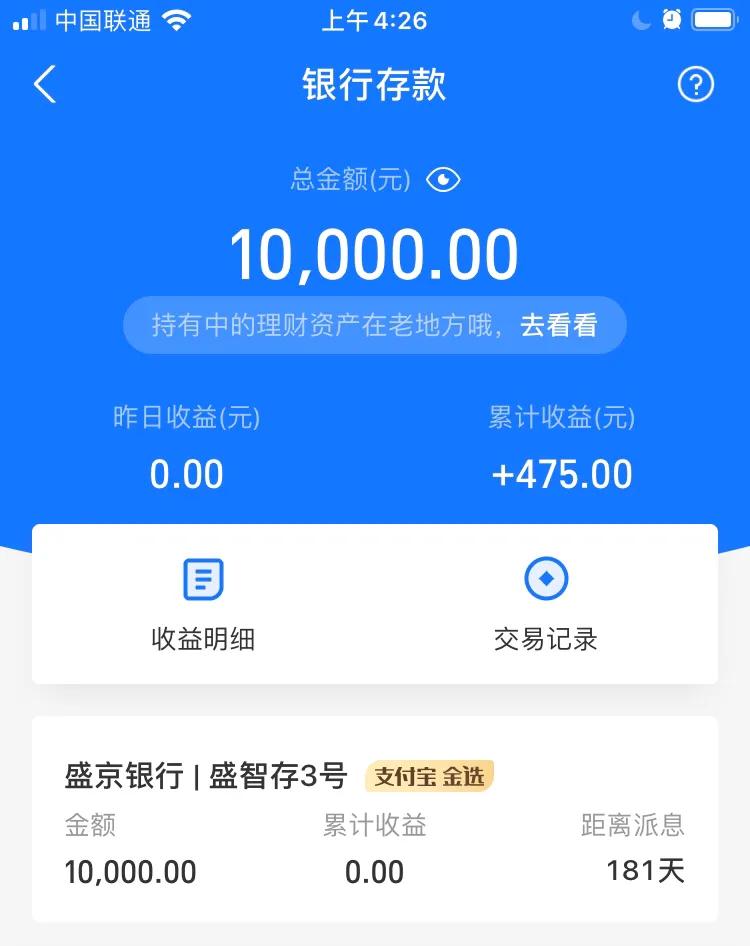Tap 去看看 in the notification banner
Image resolution: width=750 pixels, height=946 pixels.
[560, 324]
